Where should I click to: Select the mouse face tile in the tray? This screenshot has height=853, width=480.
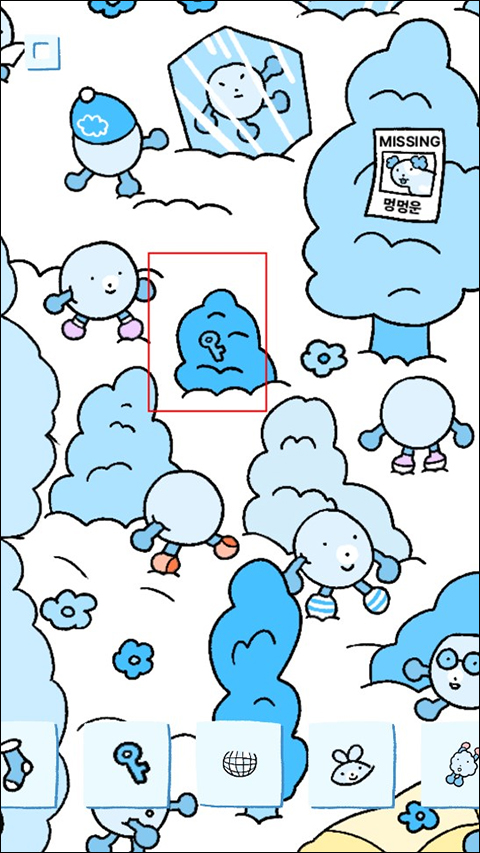coord(352,764)
